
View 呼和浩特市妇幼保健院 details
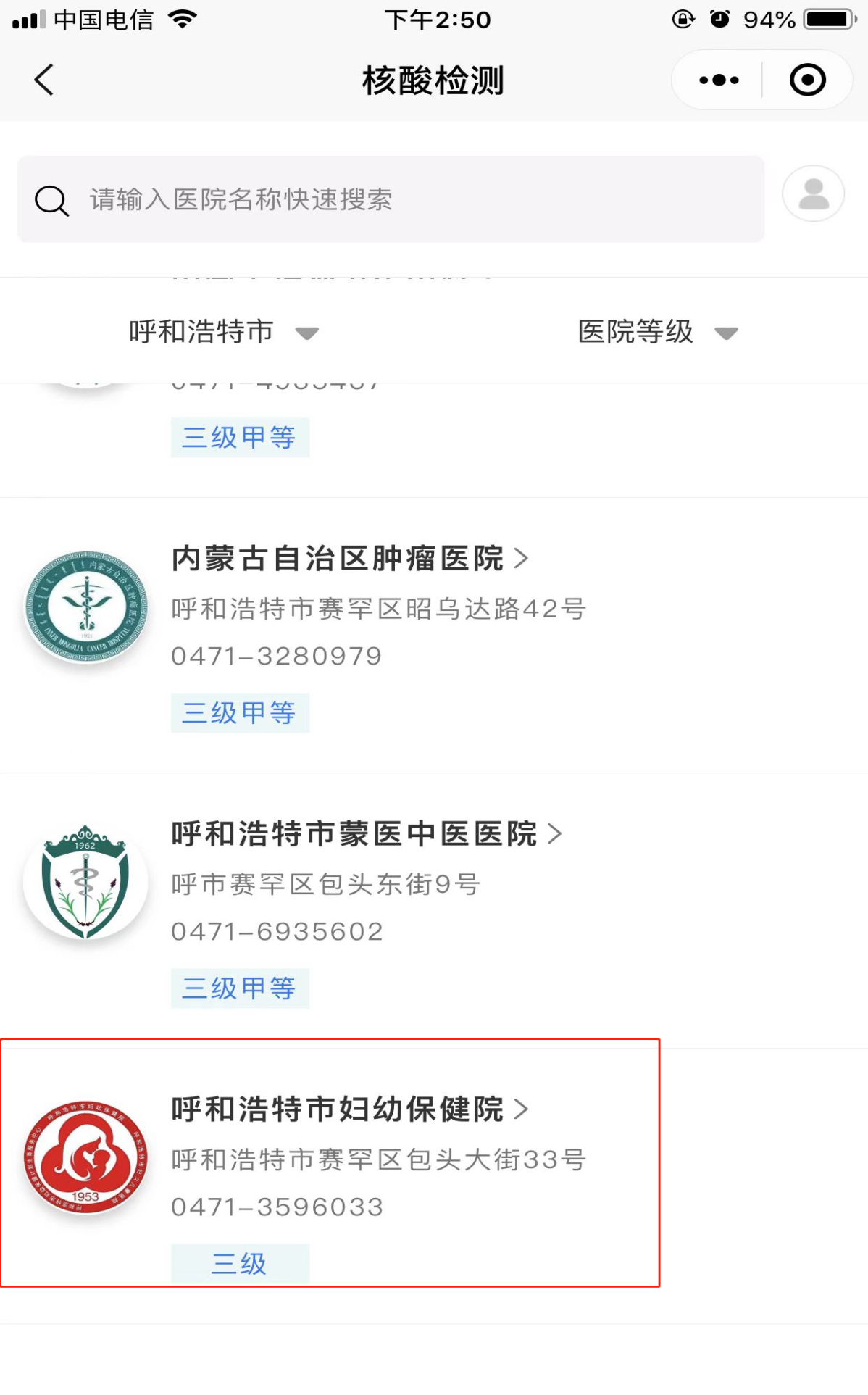pos(349,1109)
